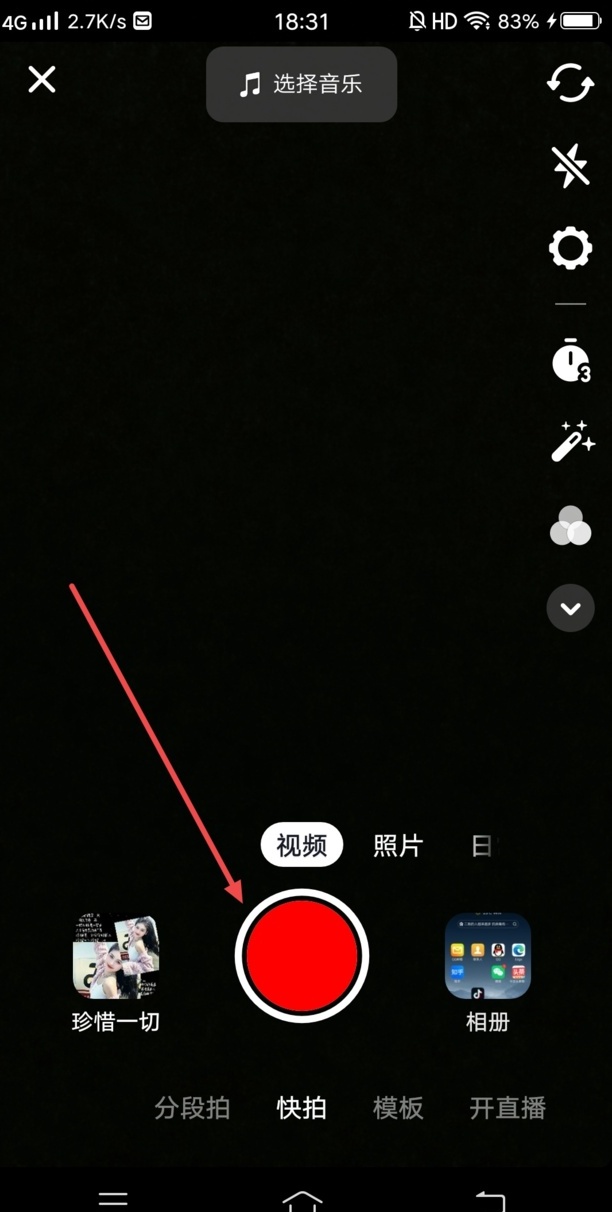Open the 相册 album

487,957
